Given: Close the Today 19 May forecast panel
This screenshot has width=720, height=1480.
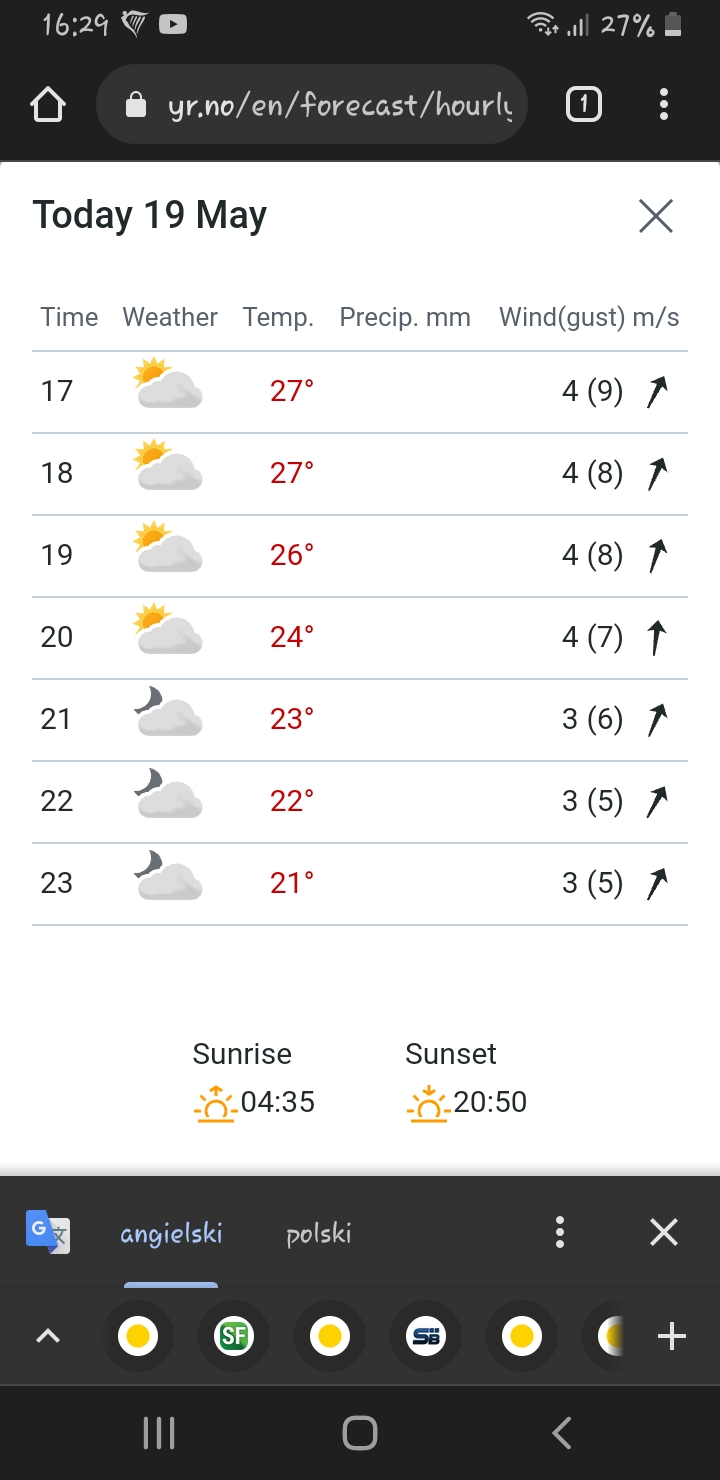Looking at the screenshot, I should pyautogui.click(x=655, y=215).
